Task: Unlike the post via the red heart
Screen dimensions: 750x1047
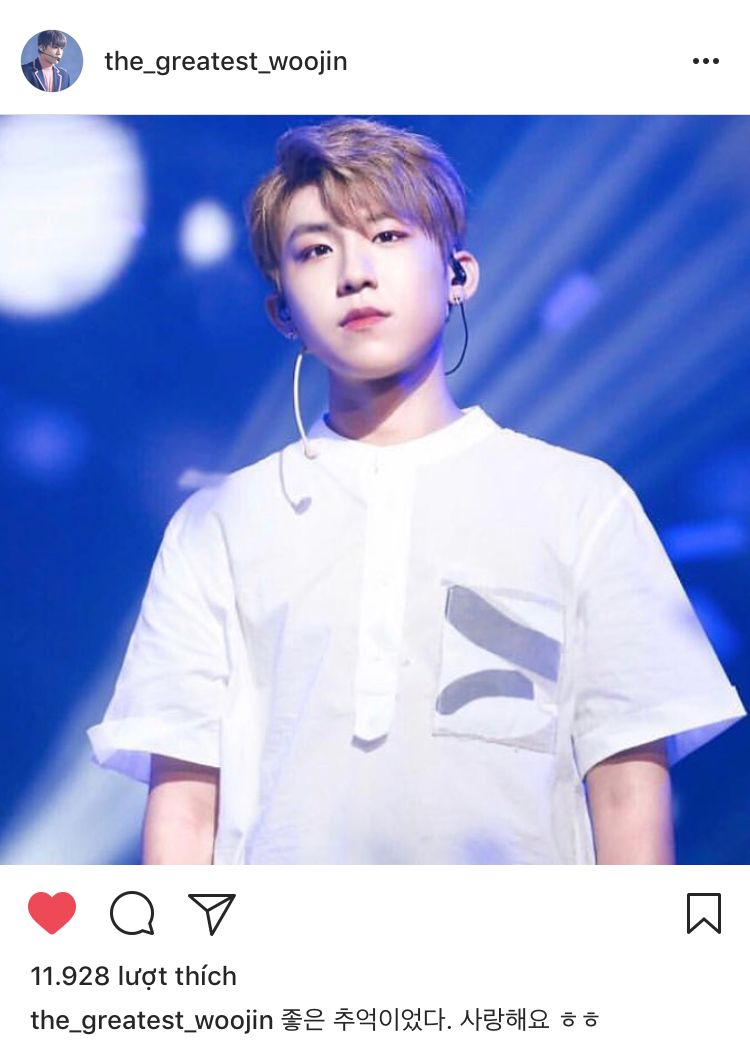Action: point(52,913)
